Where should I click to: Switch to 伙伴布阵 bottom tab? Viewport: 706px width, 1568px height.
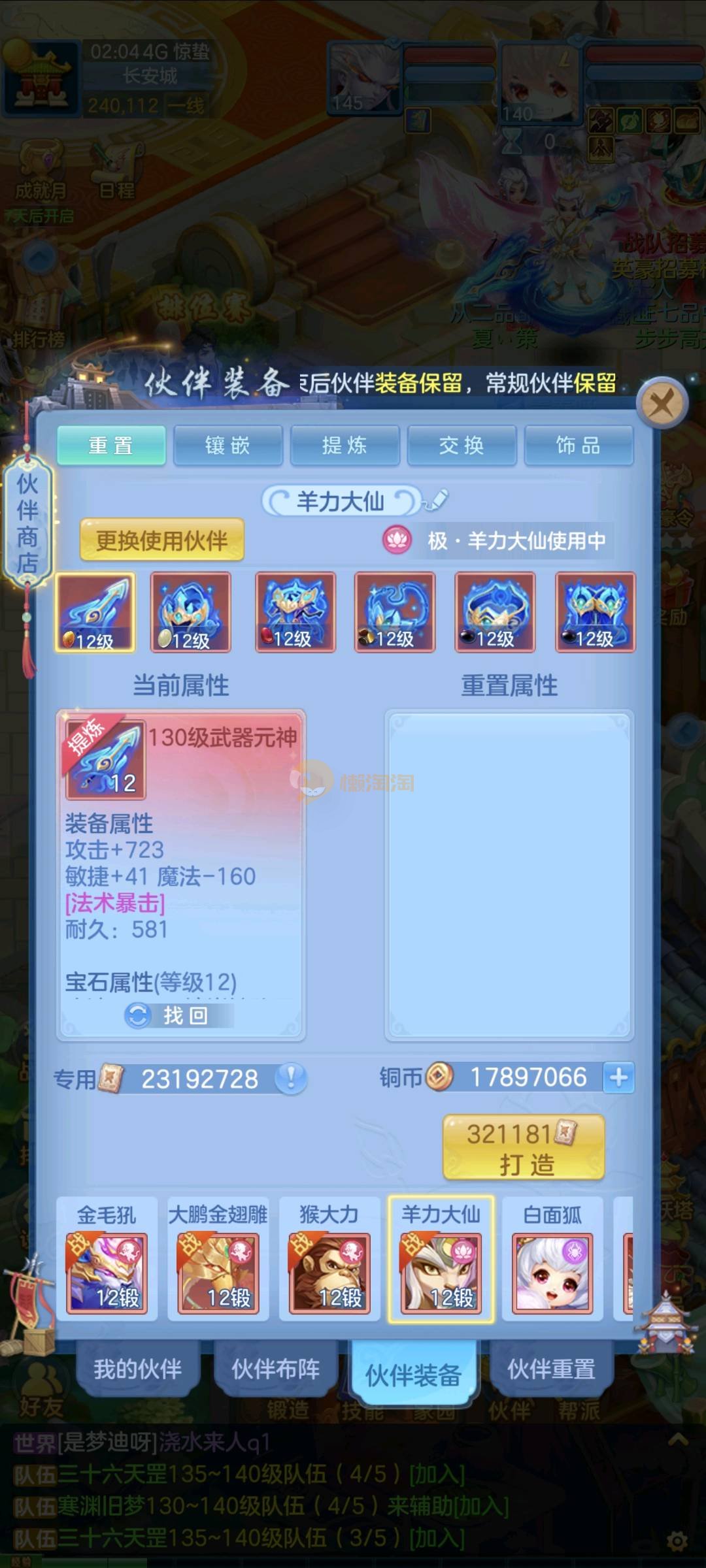[275, 1369]
